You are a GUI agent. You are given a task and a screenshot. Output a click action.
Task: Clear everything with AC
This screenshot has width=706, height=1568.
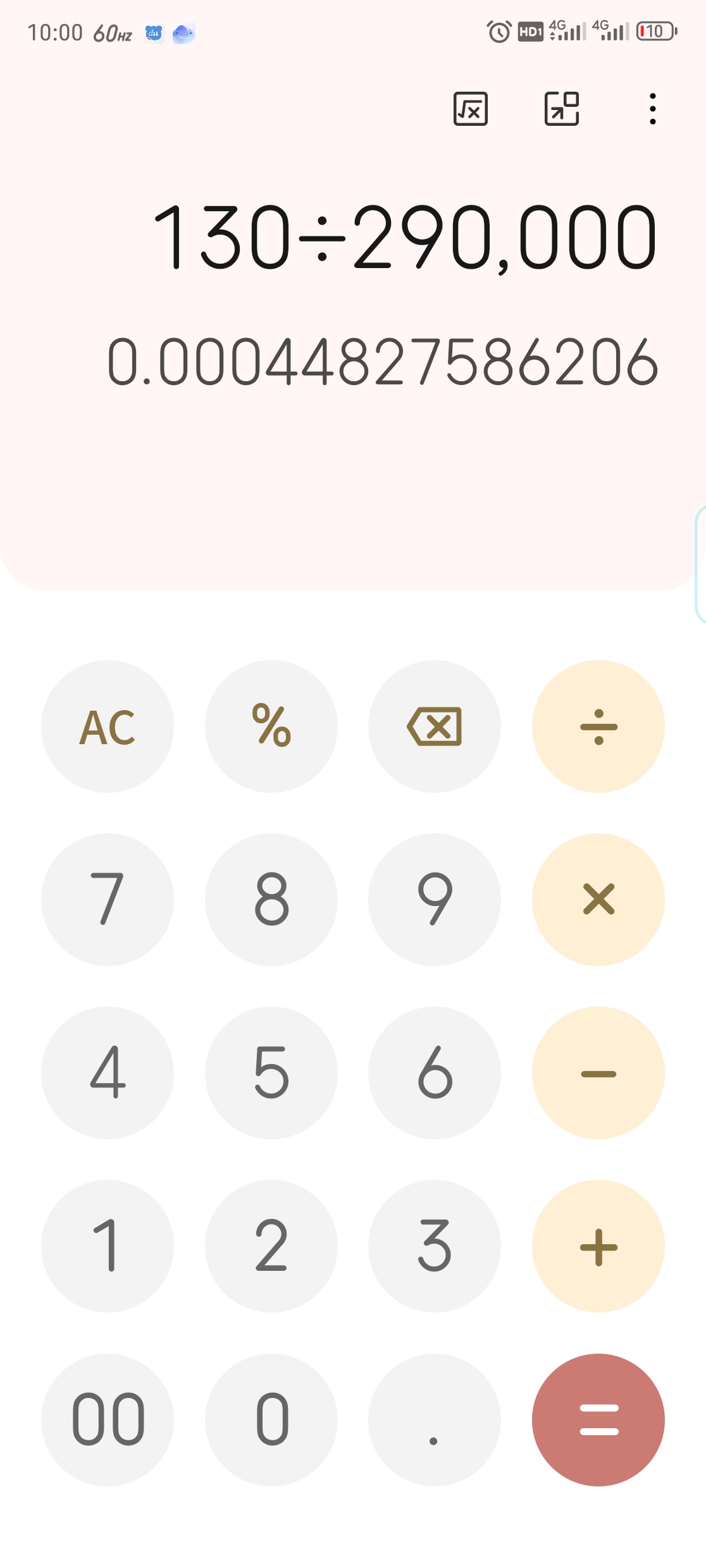tap(108, 726)
